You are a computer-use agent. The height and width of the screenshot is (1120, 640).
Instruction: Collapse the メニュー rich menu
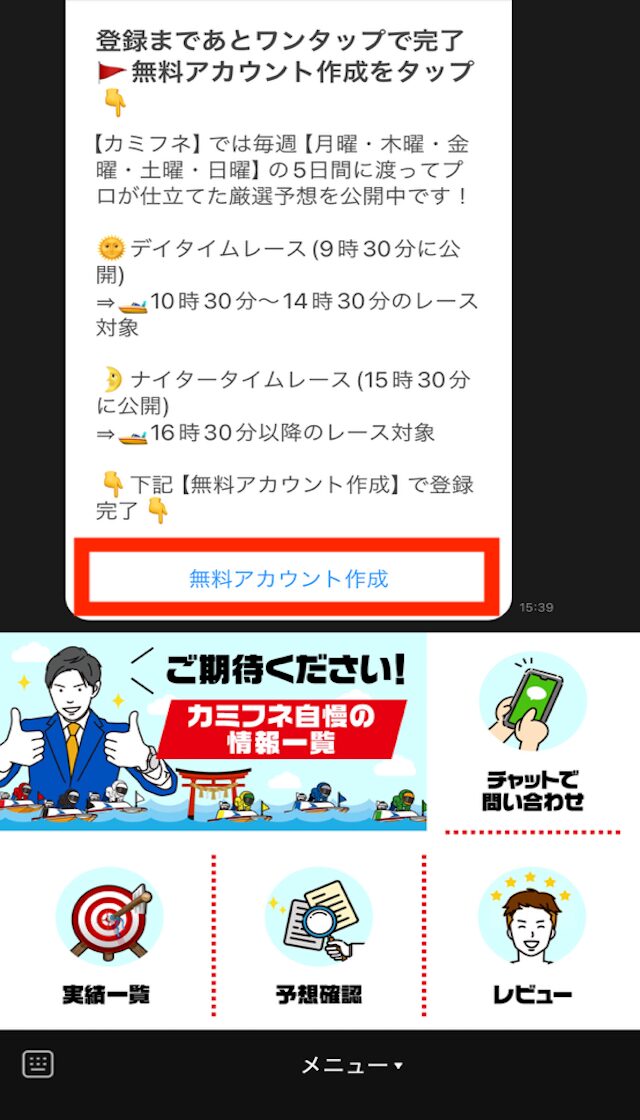click(x=352, y=1066)
